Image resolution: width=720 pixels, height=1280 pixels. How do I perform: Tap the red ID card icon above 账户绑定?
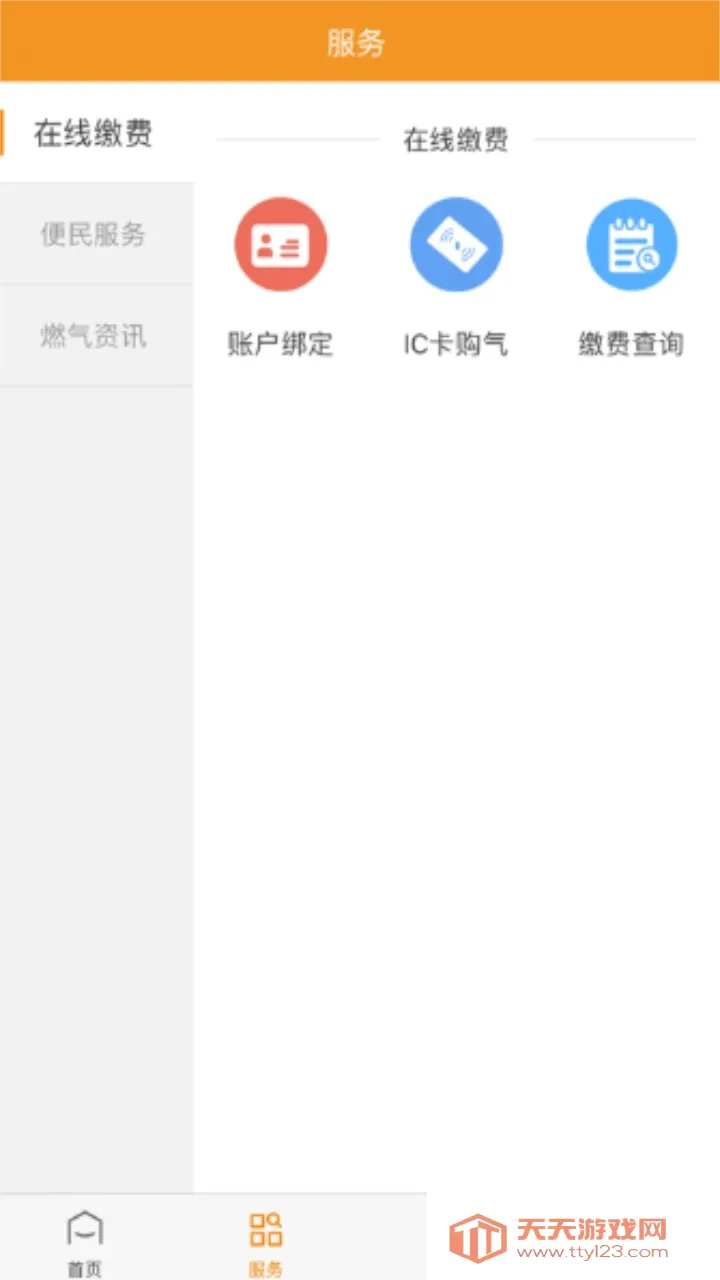pos(280,243)
